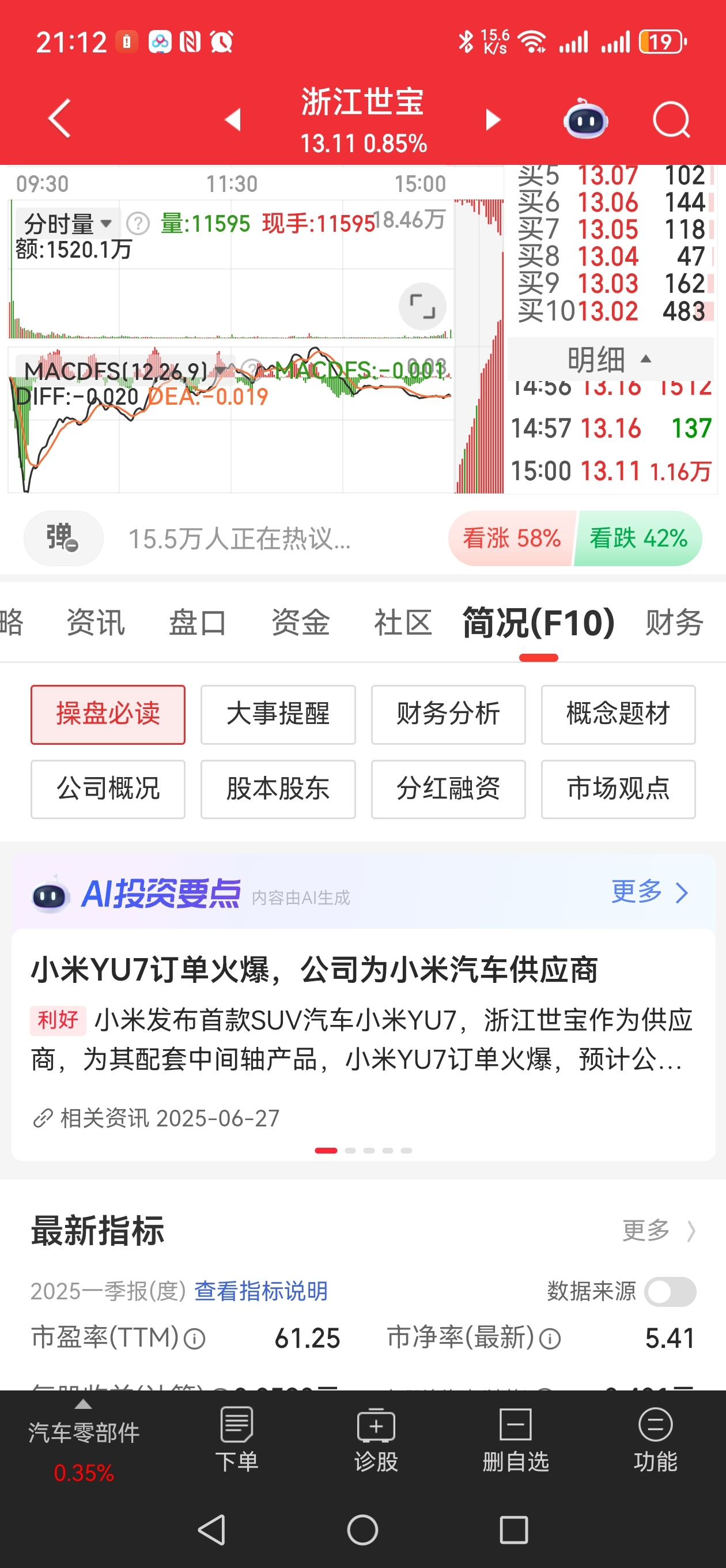Viewport: 726px width, 1568px height.
Task: Tap 下单 in the bottom bar
Action: click(x=236, y=1439)
